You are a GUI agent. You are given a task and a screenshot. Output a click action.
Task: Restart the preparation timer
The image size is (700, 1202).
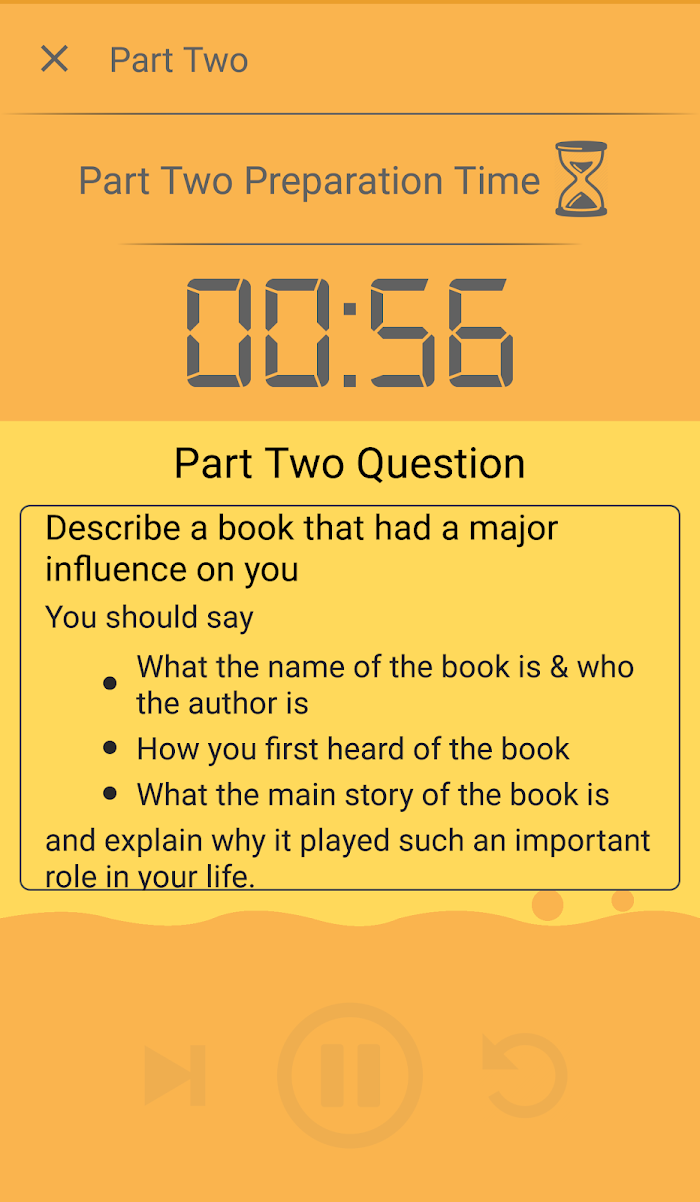[524, 1074]
